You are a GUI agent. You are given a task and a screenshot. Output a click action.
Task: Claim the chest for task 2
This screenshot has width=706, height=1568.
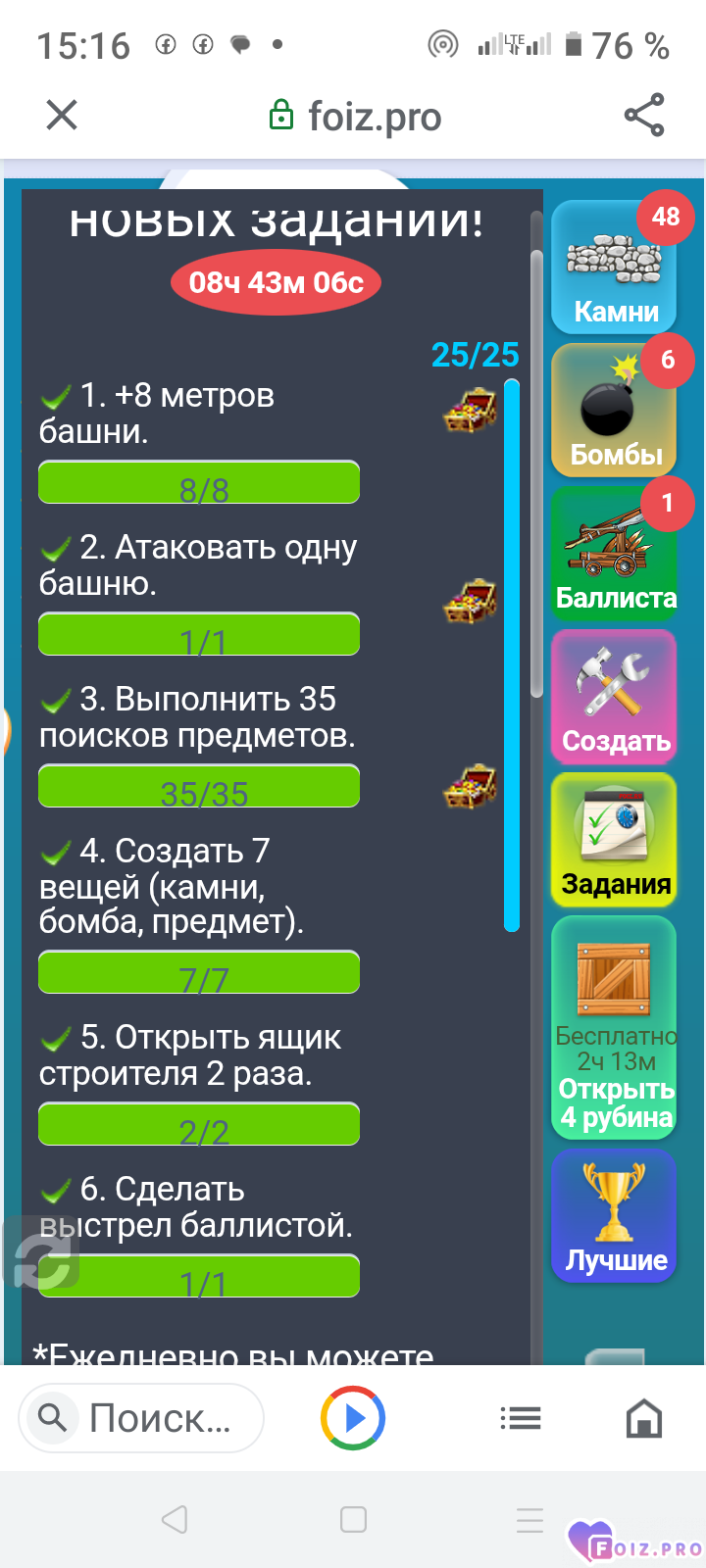click(471, 601)
